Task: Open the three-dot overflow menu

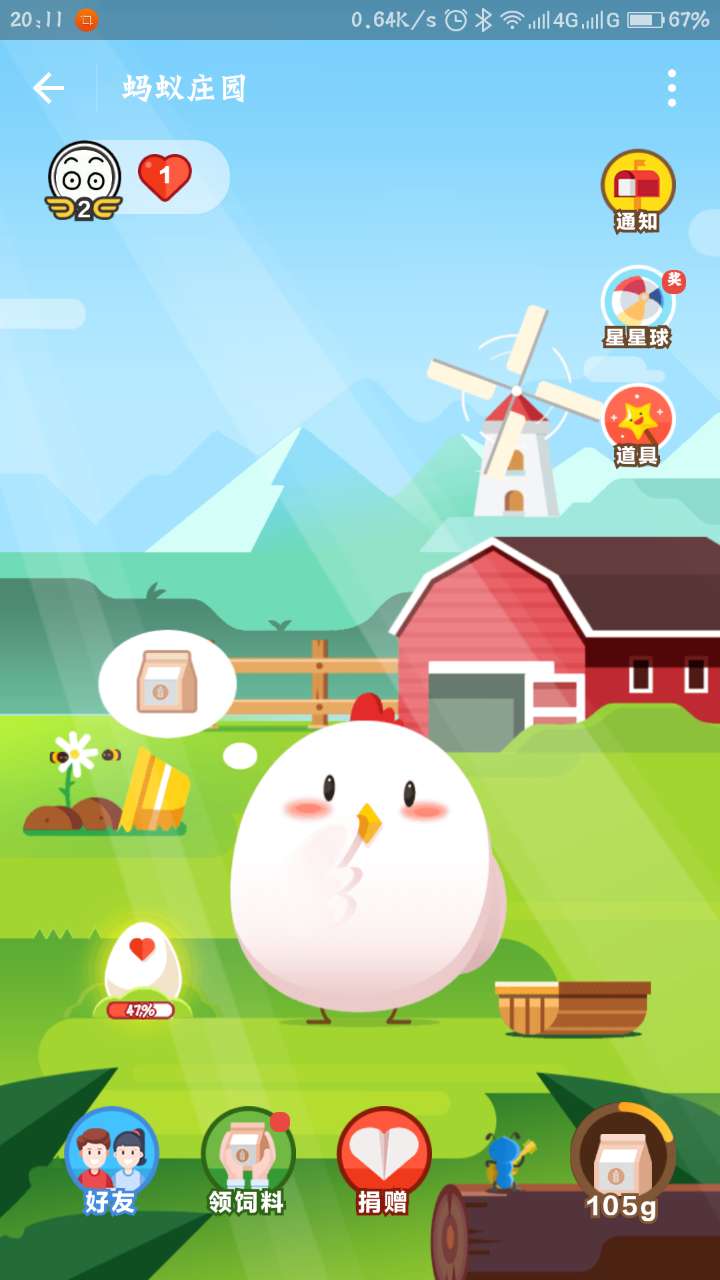Action: pyautogui.click(x=671, y=88)
